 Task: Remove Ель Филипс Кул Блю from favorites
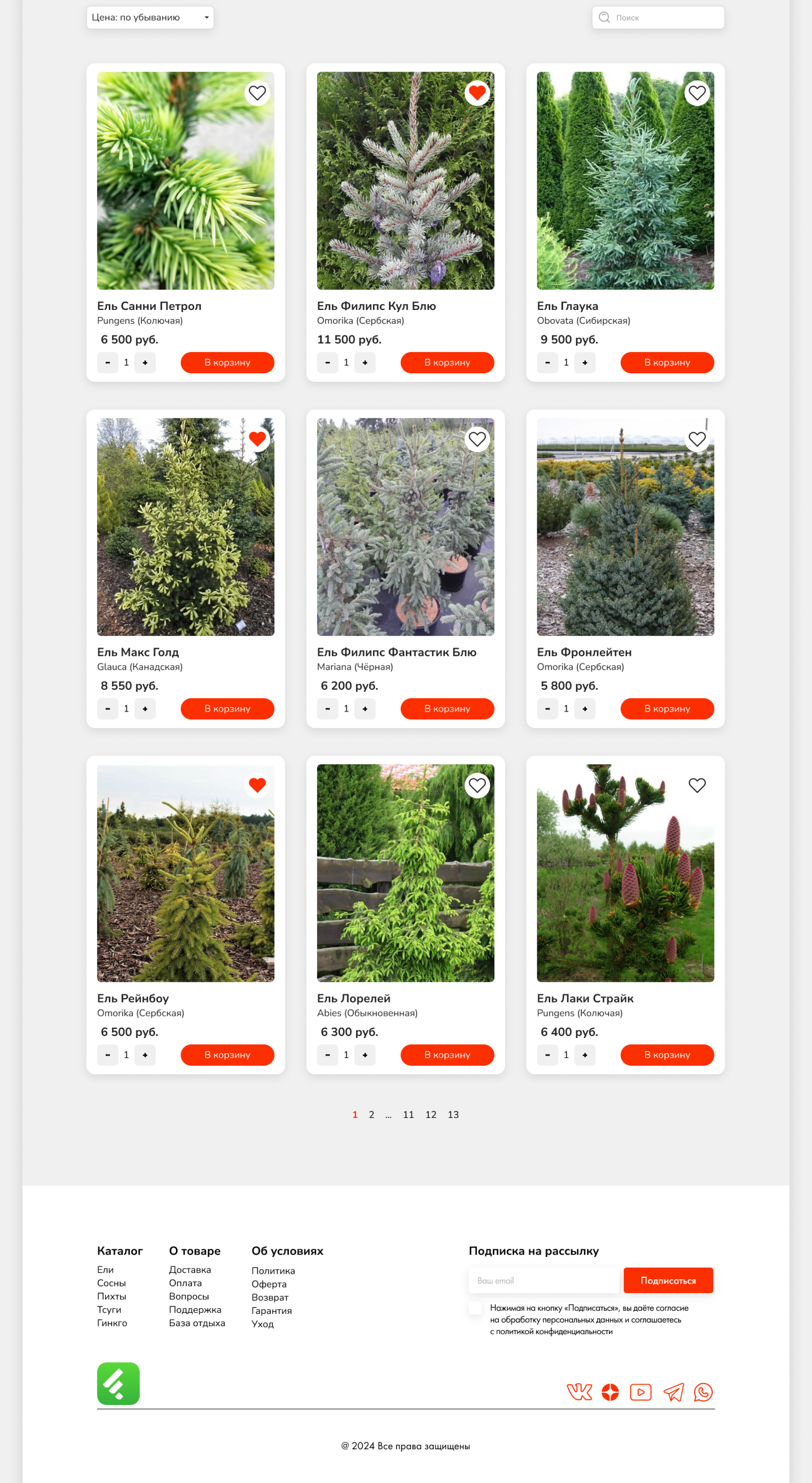click(477, 93)
